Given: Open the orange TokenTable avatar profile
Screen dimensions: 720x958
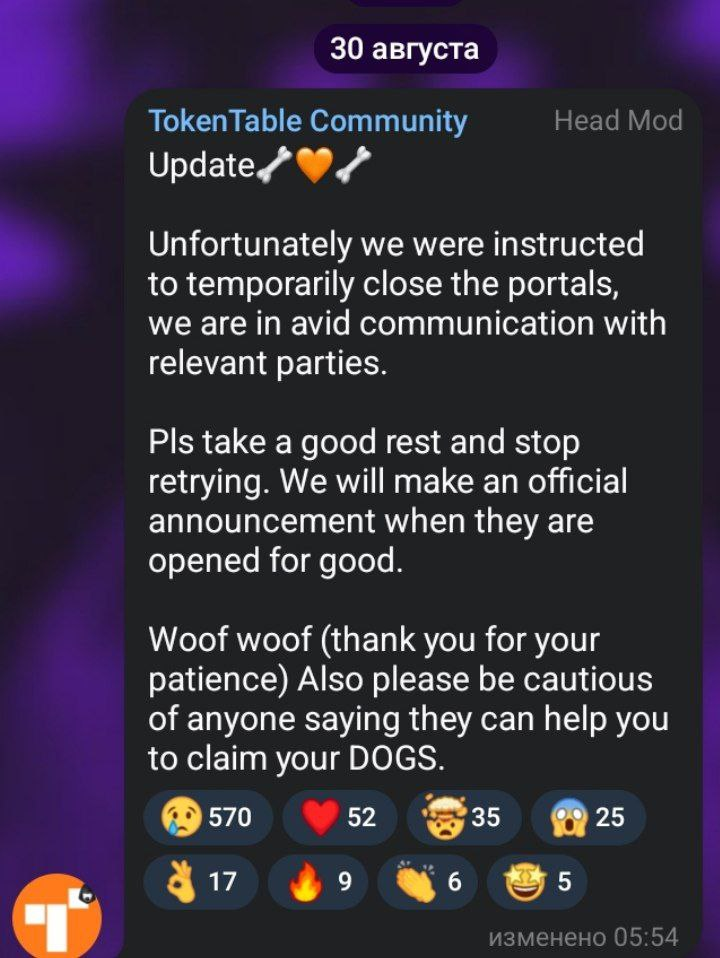Looking at the screenshot, I should [57, 916].
